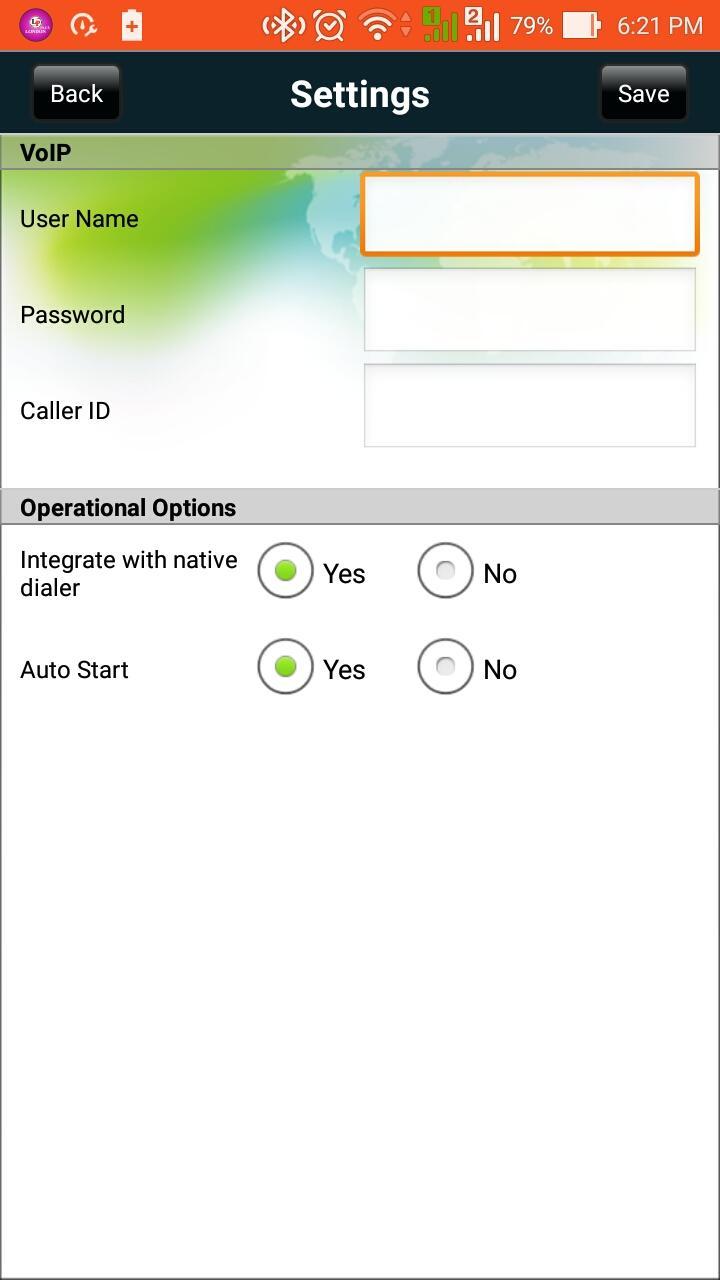Select the Caller ID text field

tap(529, 405)
